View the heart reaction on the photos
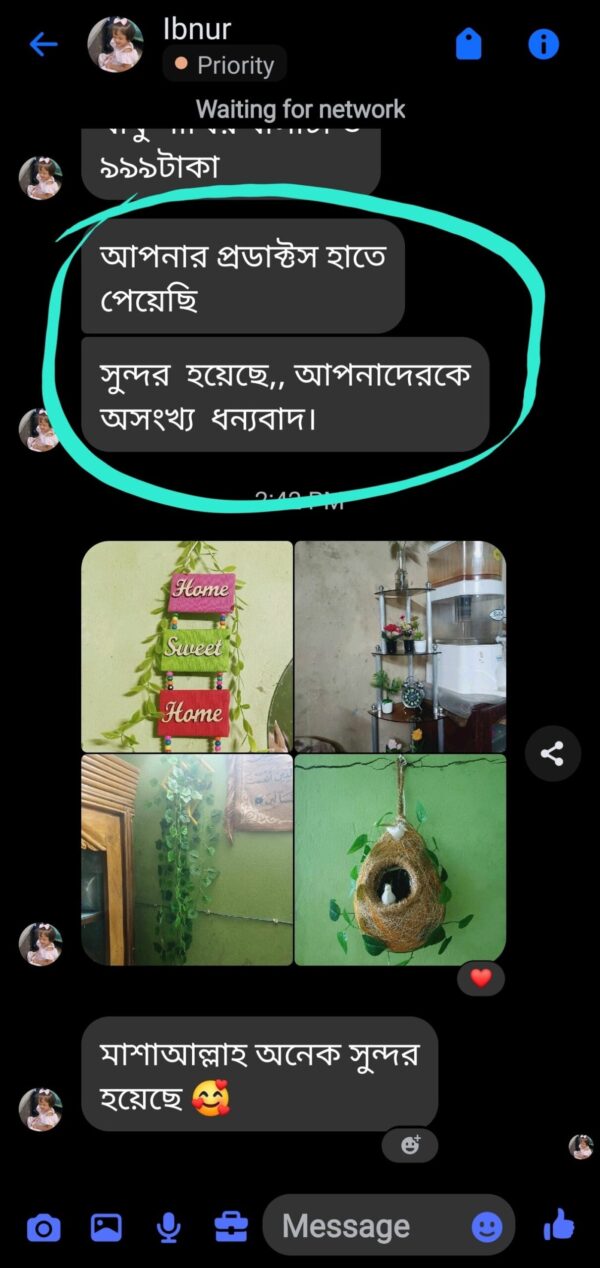This screenshot has width=600, height=1268. [481, 978]
